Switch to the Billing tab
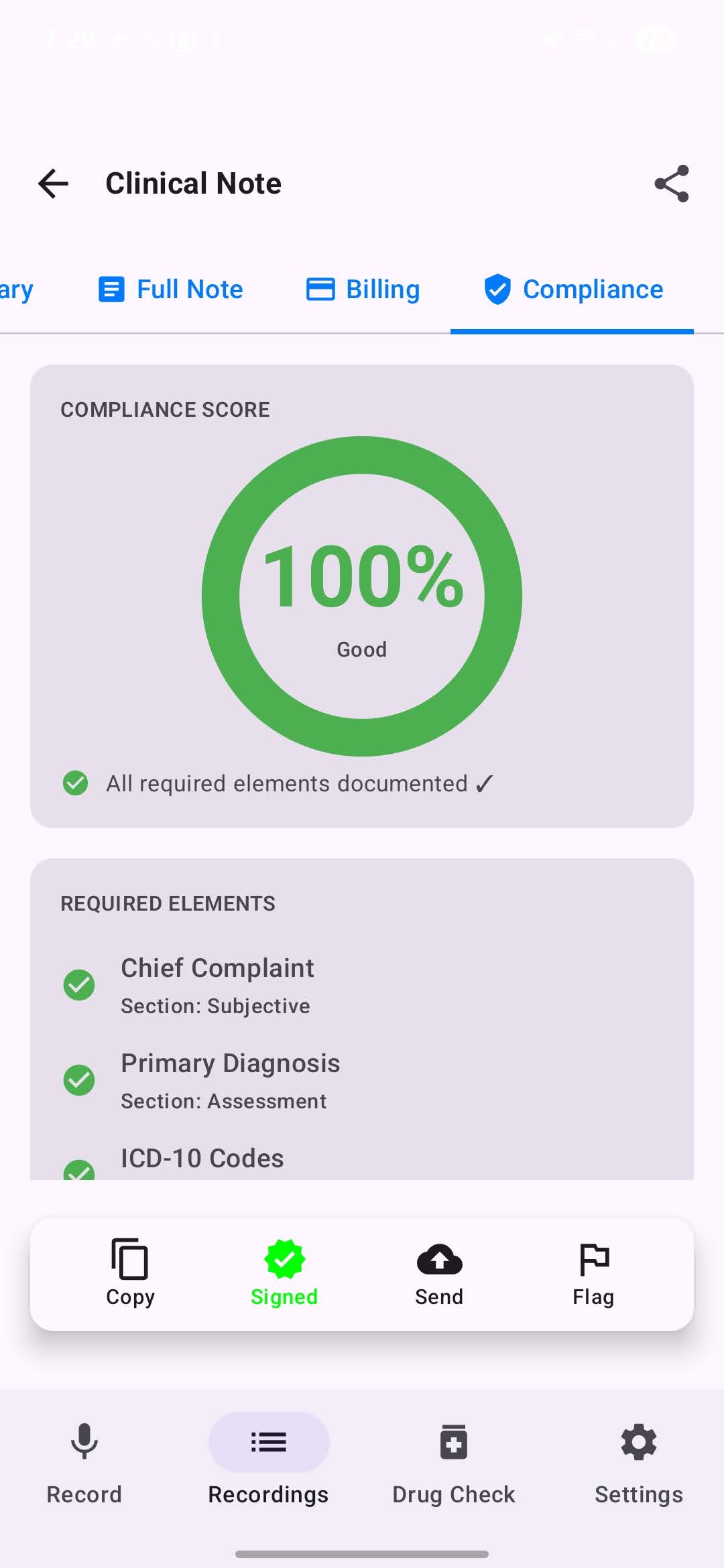This screenshot has height=1568, width=724. (x=362, y=289)
